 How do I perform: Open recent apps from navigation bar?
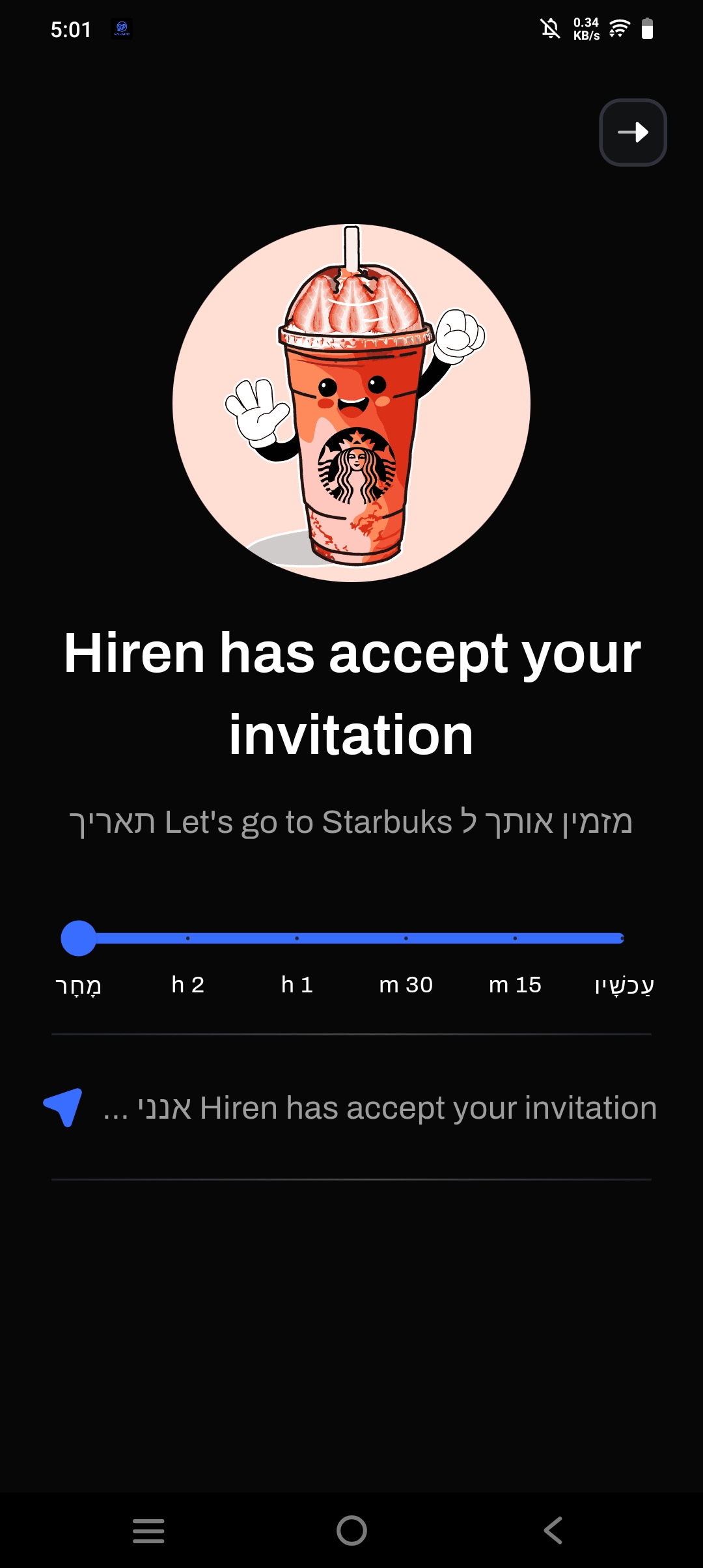[148, 1530]
